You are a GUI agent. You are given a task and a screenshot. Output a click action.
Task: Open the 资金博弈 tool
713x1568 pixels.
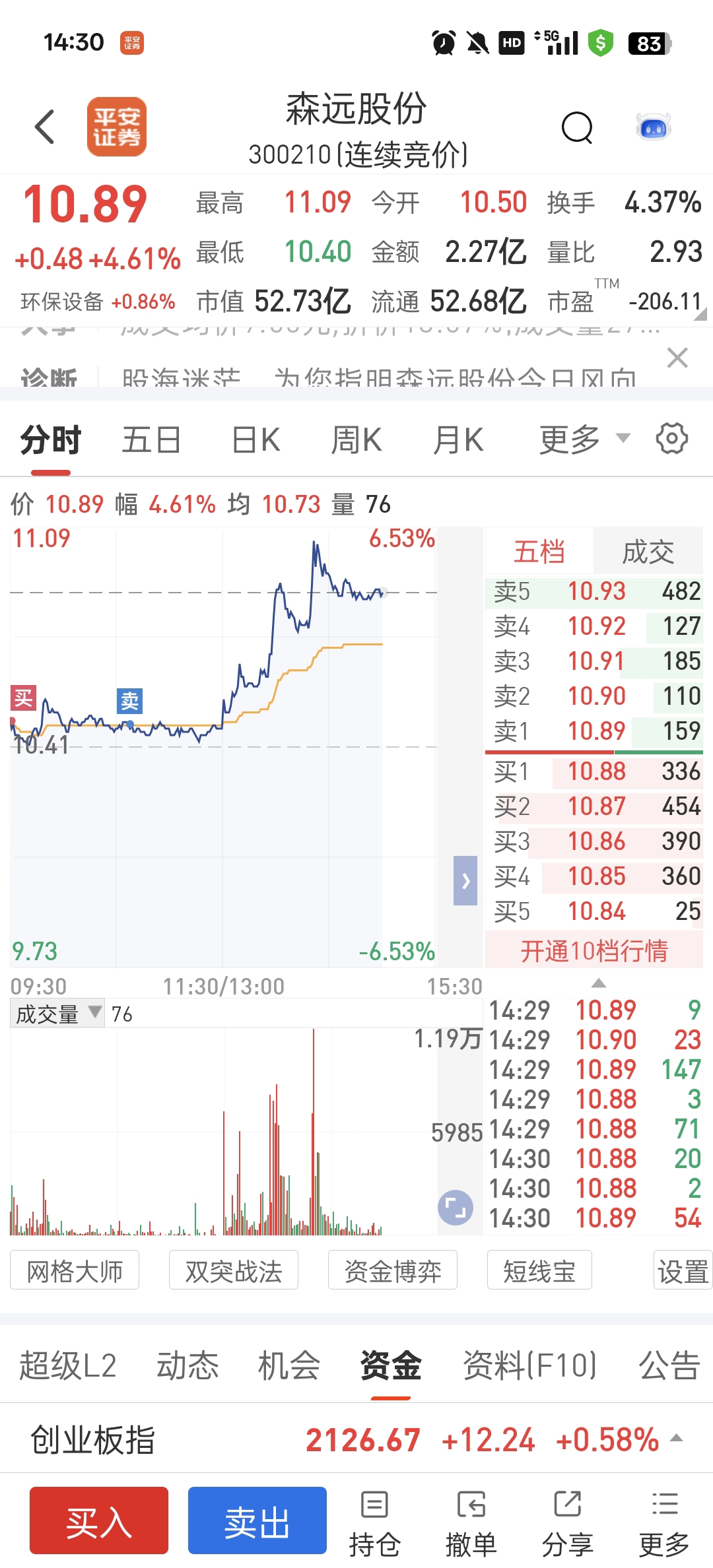tap(393, 1270)
